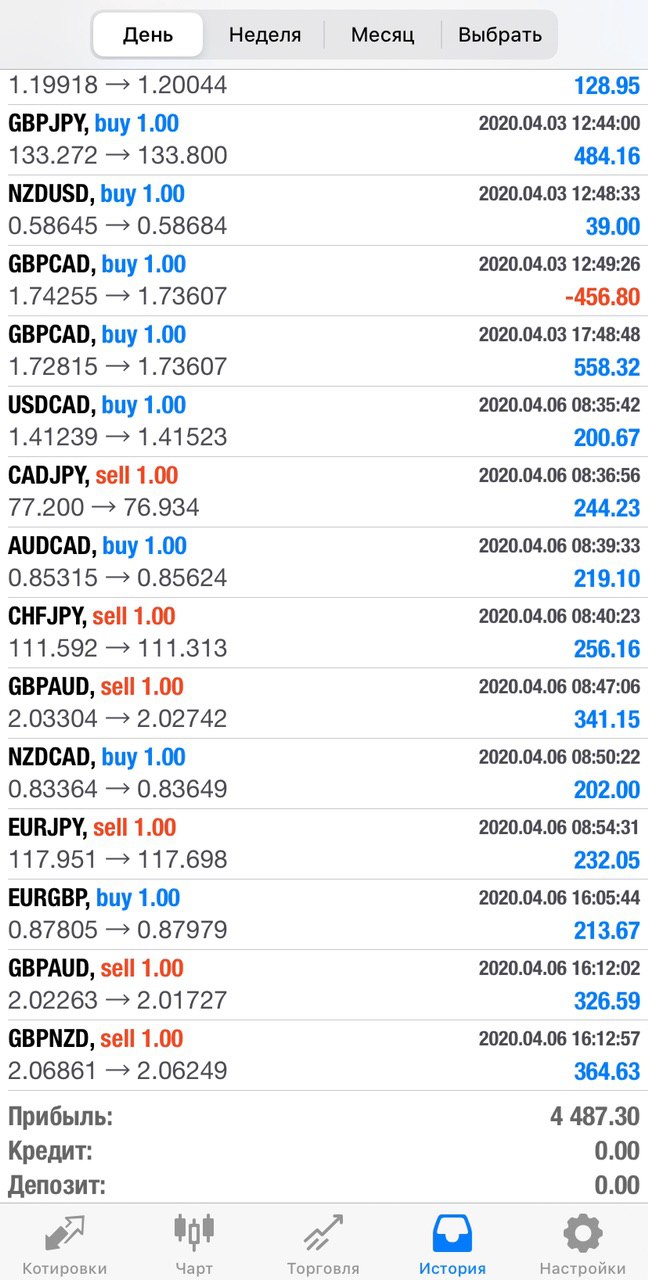
Task: Open the GBPJPY buy 1.00 deal
Action: [x=324, y=140]
